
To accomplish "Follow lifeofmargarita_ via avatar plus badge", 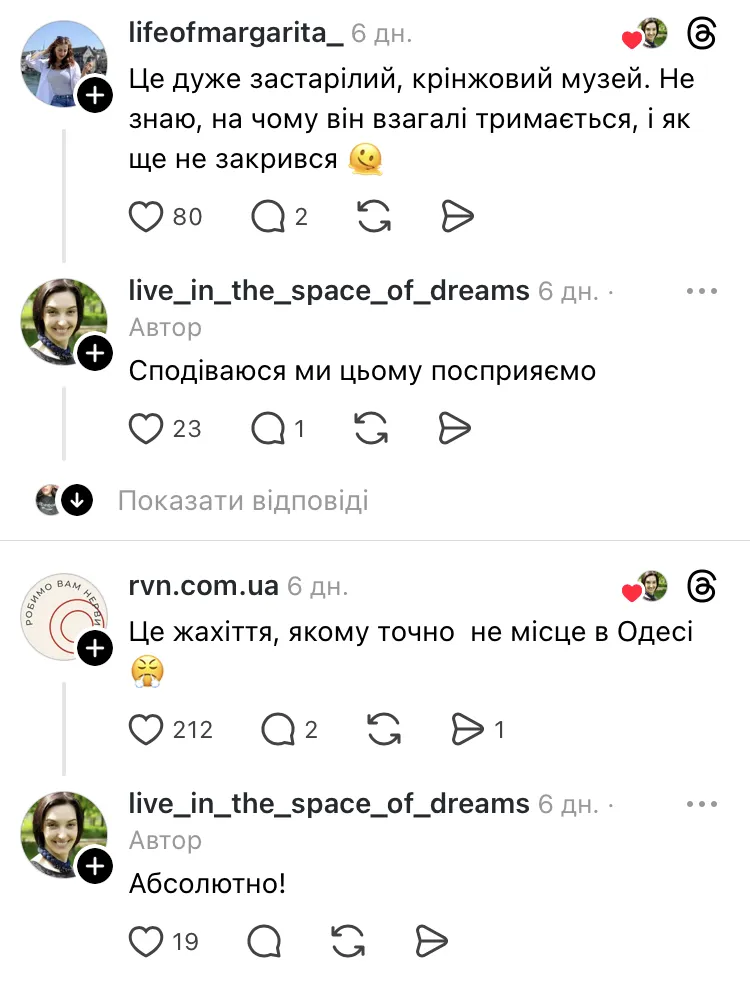I will [95, 96].
